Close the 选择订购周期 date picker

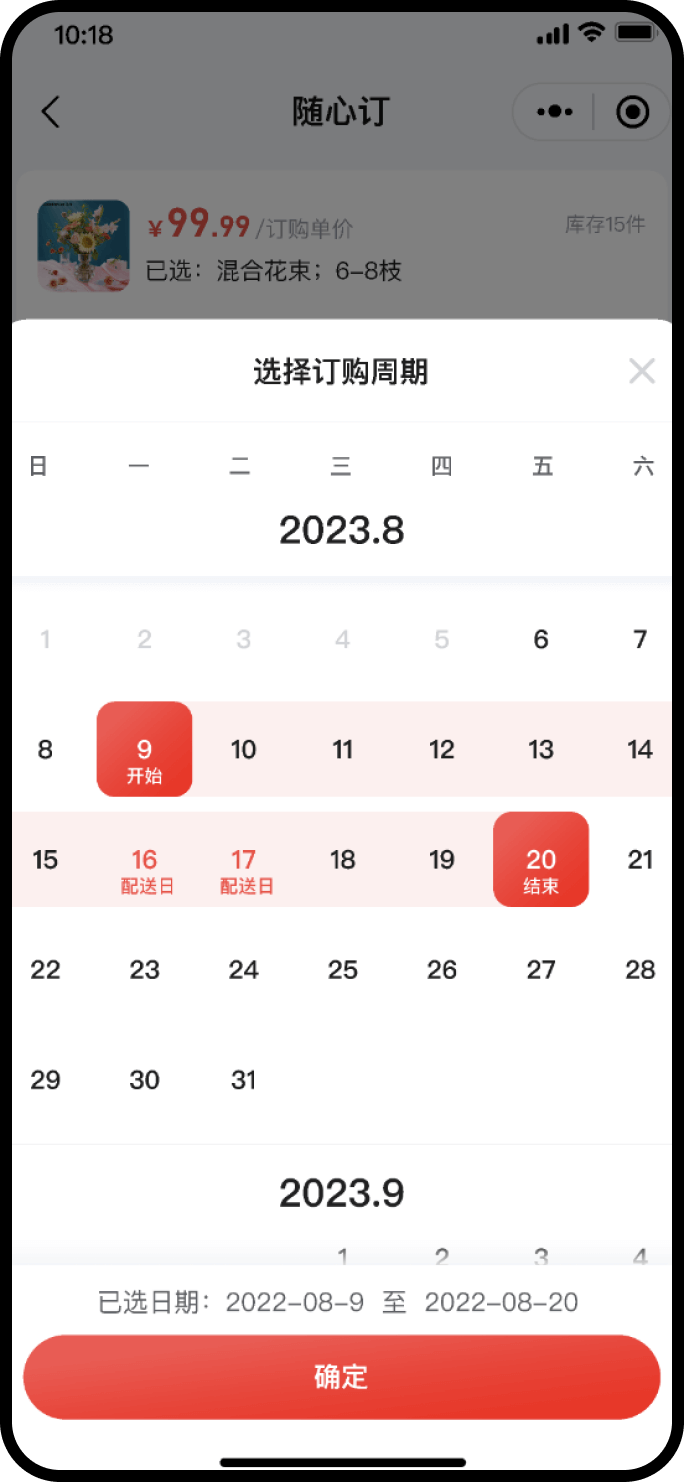click(x=641, y=372)
